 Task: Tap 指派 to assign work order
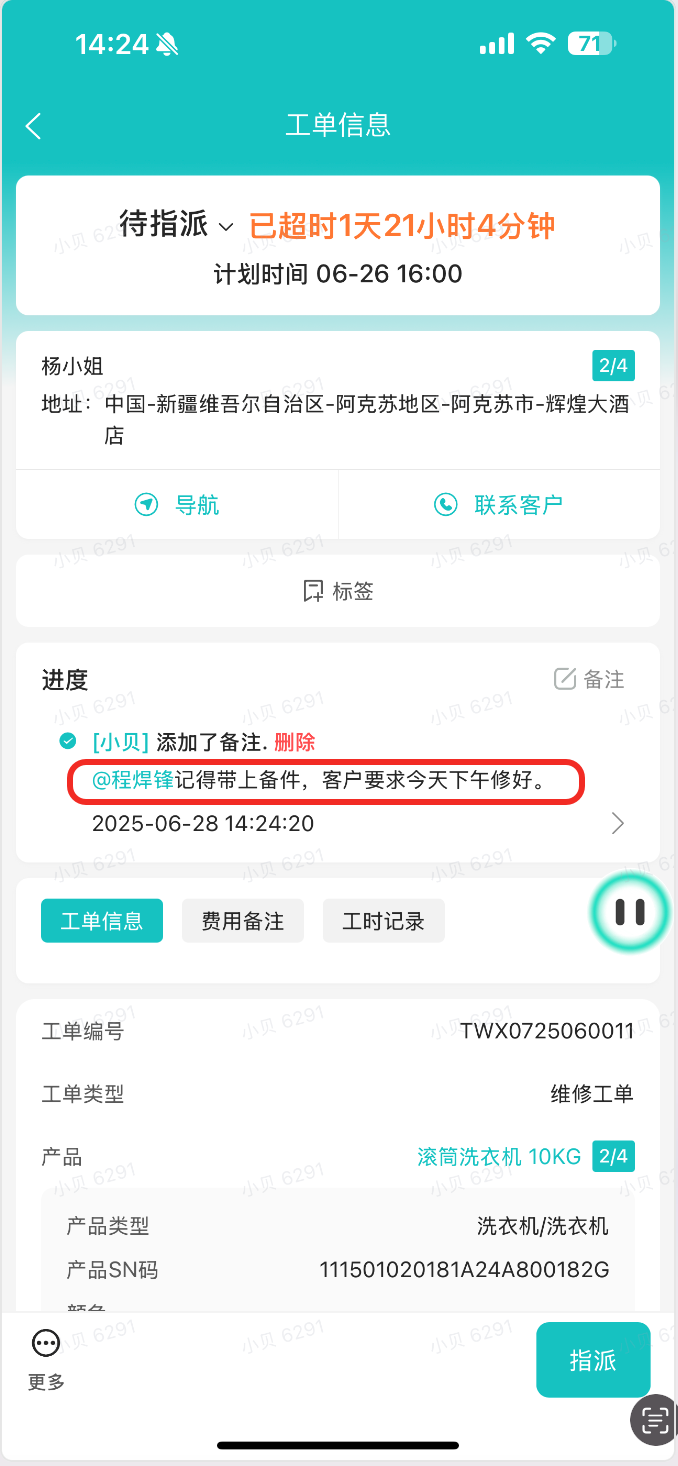click(x=592, y=1360)
